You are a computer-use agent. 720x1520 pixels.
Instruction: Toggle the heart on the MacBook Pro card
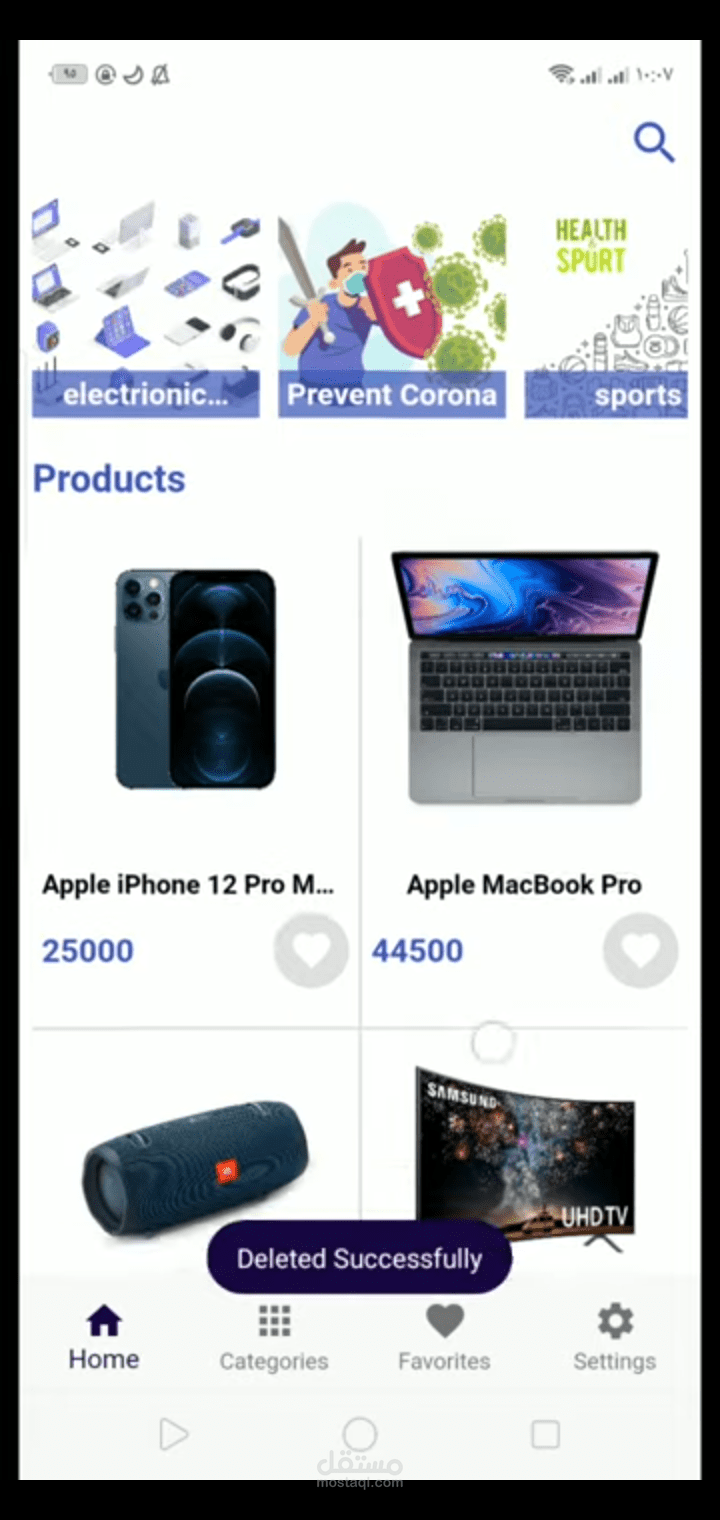click(x=640, y=950)
